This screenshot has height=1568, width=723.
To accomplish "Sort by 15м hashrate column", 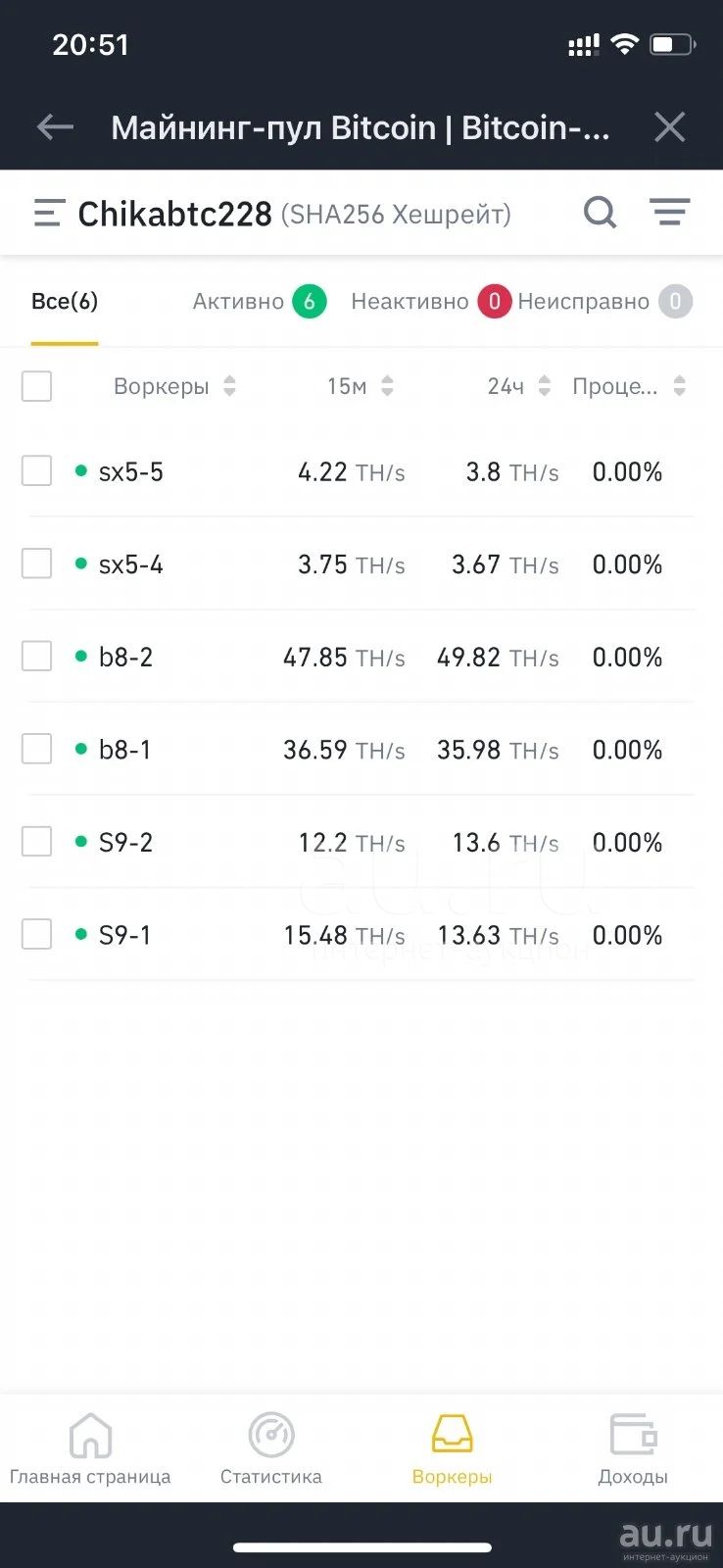I will (361, 386).
